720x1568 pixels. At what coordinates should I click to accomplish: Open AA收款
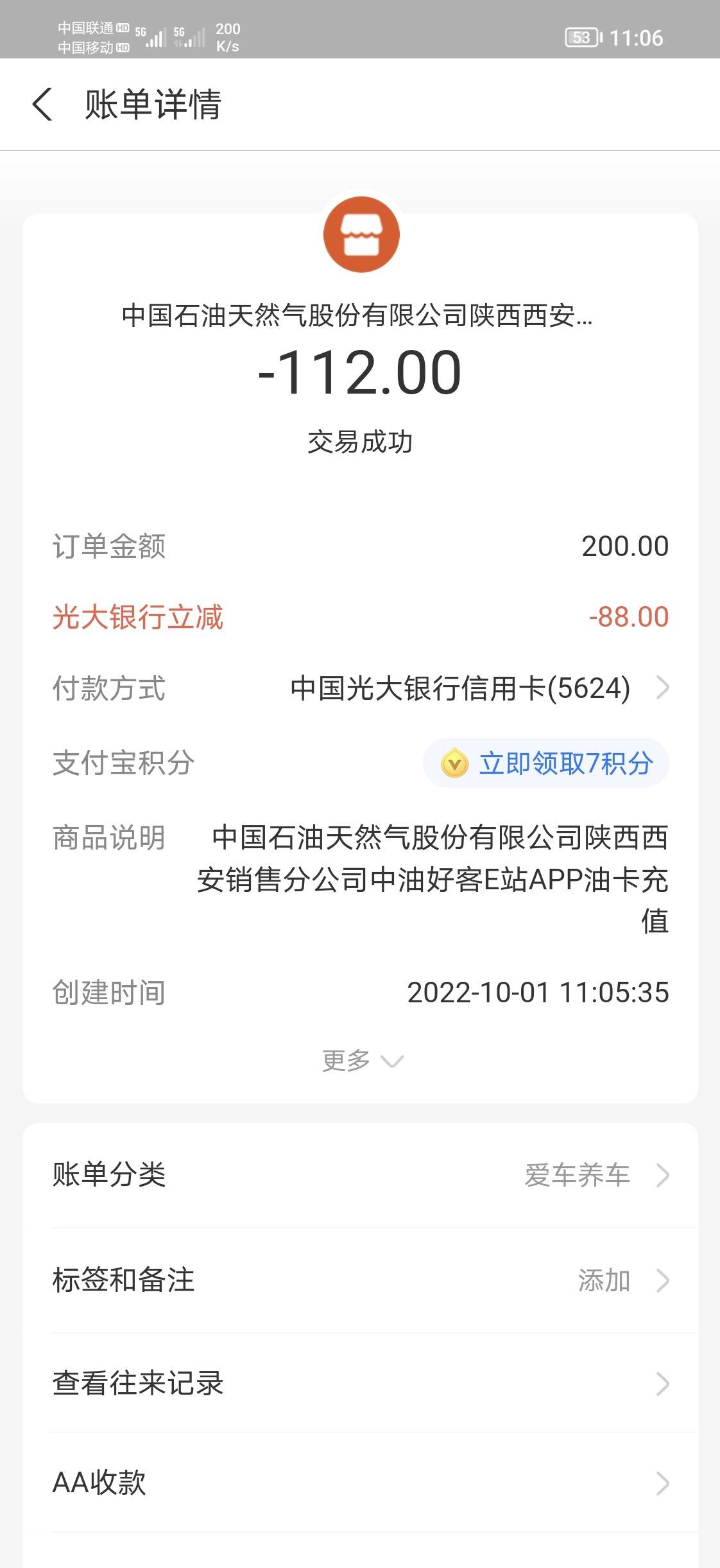pos(361,1483)
